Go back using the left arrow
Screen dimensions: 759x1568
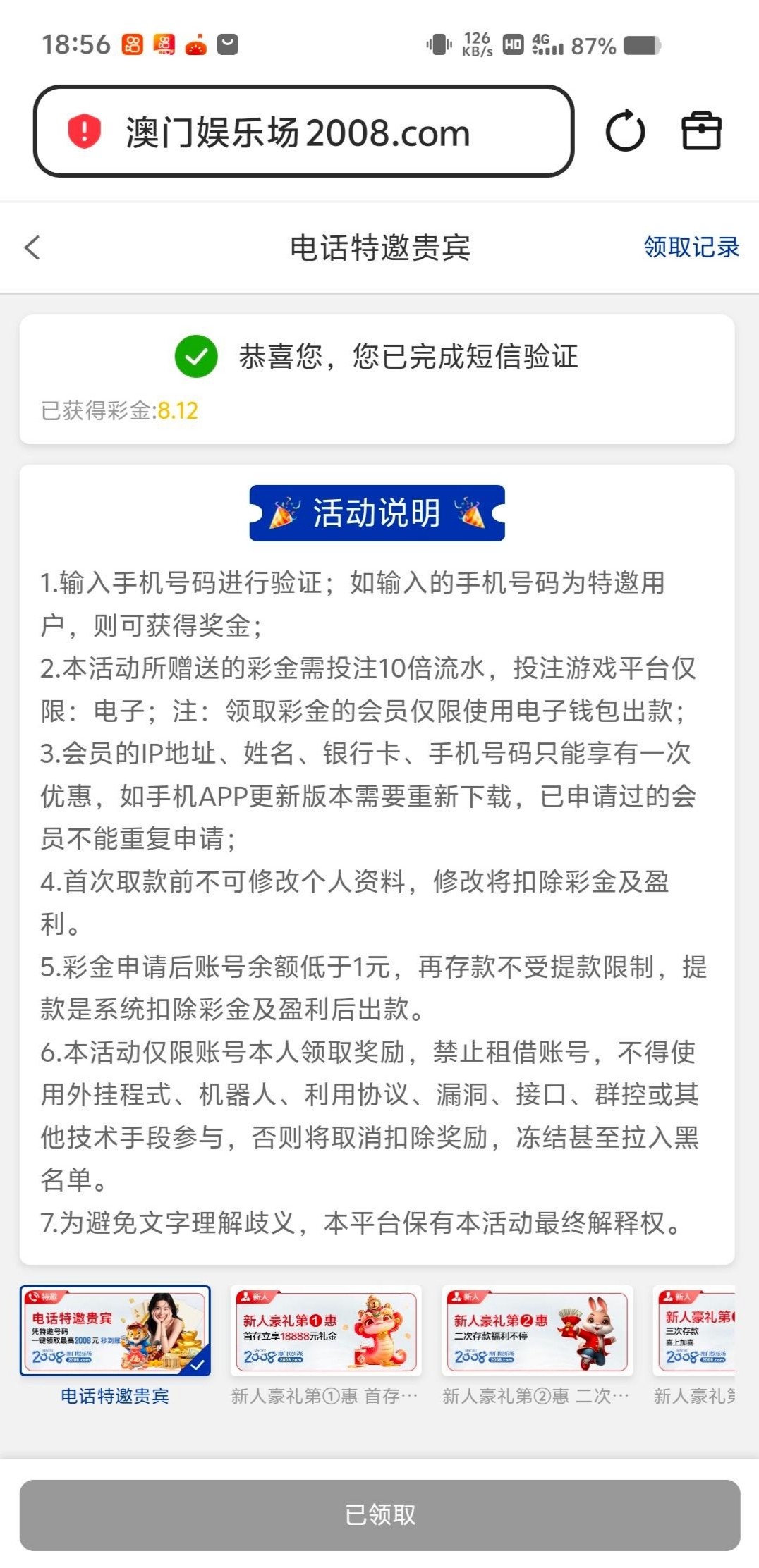point(32,247)
